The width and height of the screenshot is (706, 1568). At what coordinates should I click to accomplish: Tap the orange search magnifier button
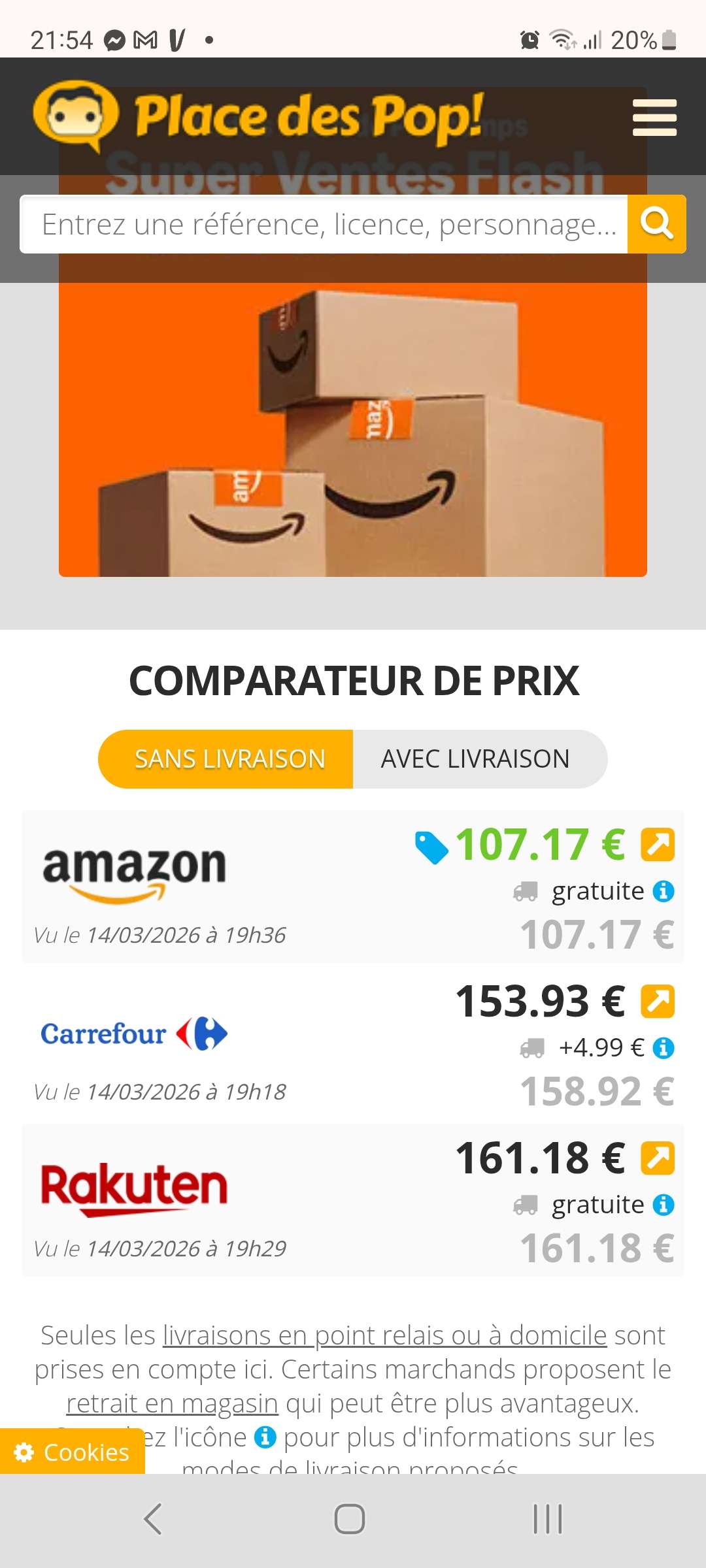656,224
